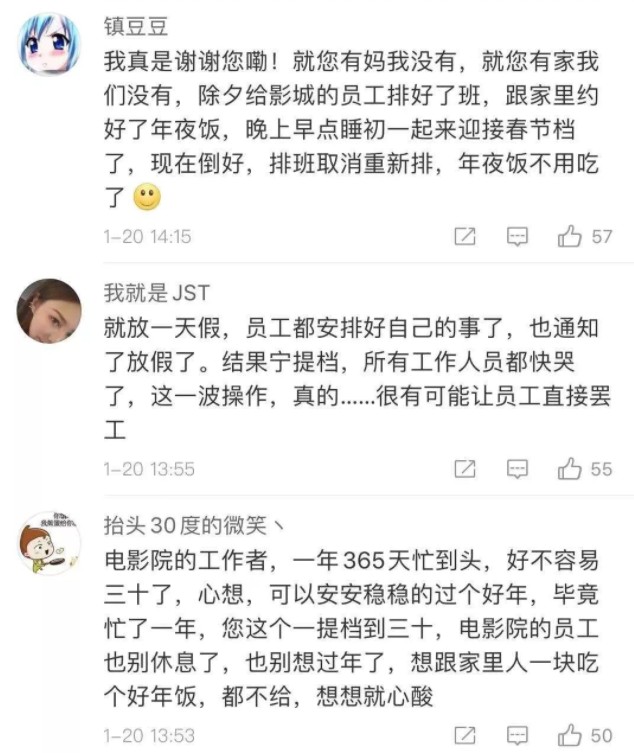Screen dimensions: 634x753
Task: Repost 镇豆豆's comment
Action: coord(465,237)
